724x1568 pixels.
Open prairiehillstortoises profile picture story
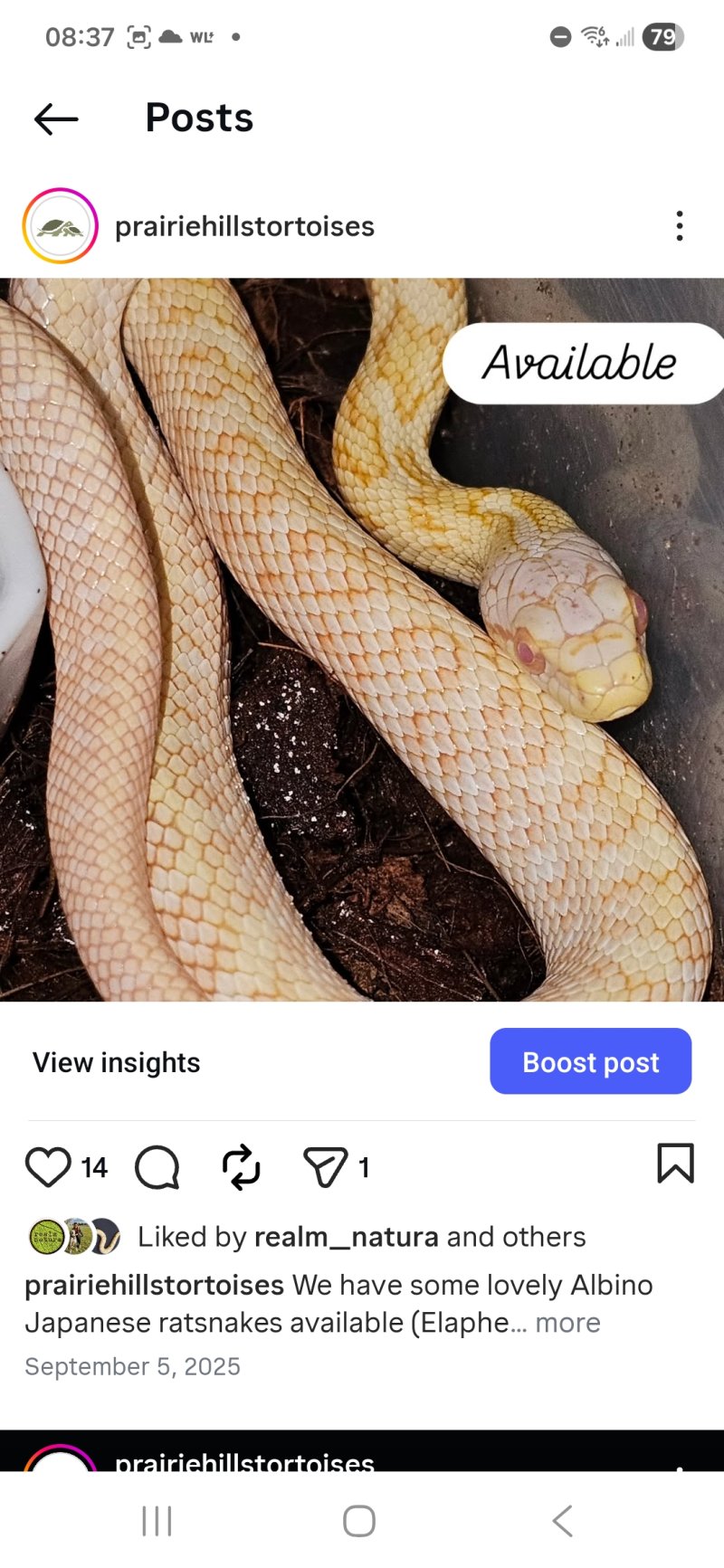(x=60, y=226)
